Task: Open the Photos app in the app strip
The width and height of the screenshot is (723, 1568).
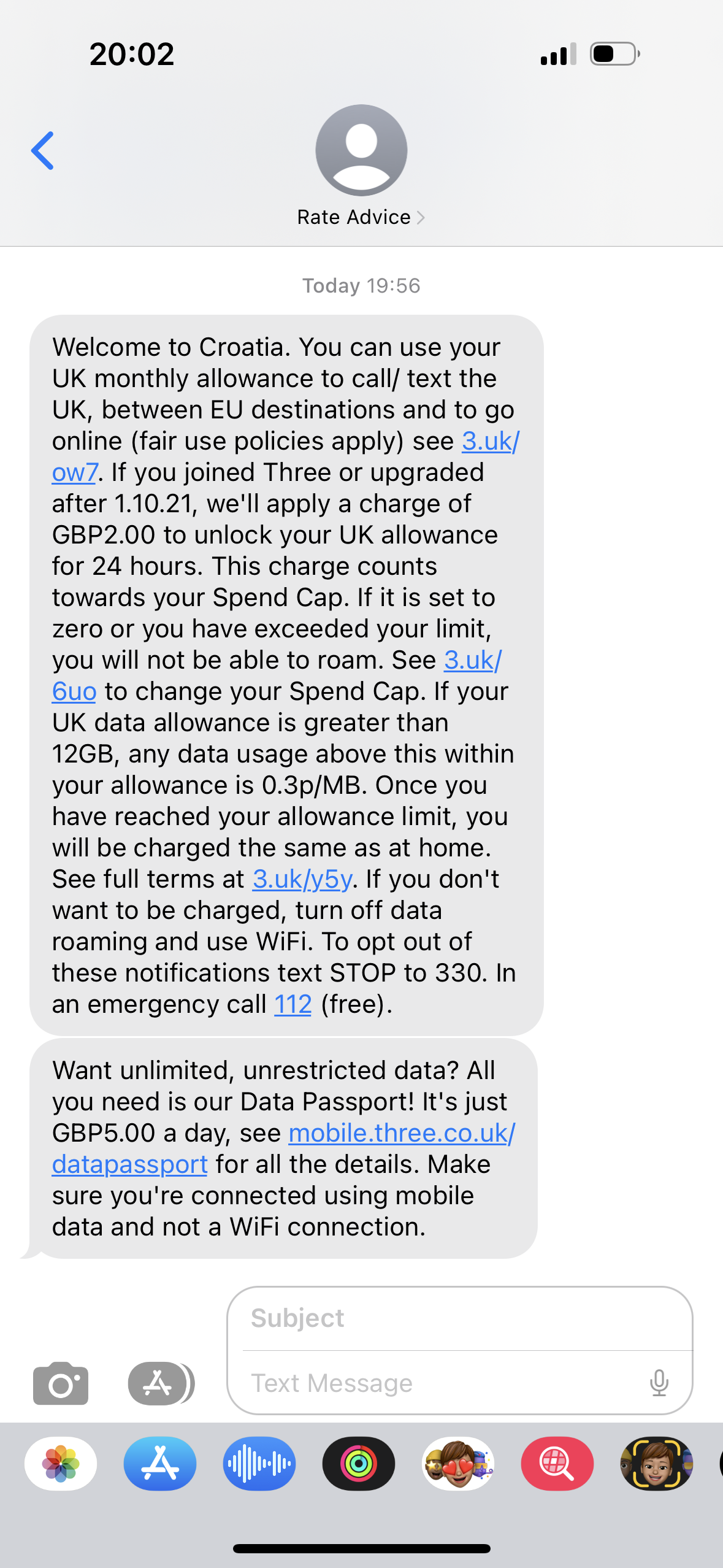Action: click(x=61, y=1464)
